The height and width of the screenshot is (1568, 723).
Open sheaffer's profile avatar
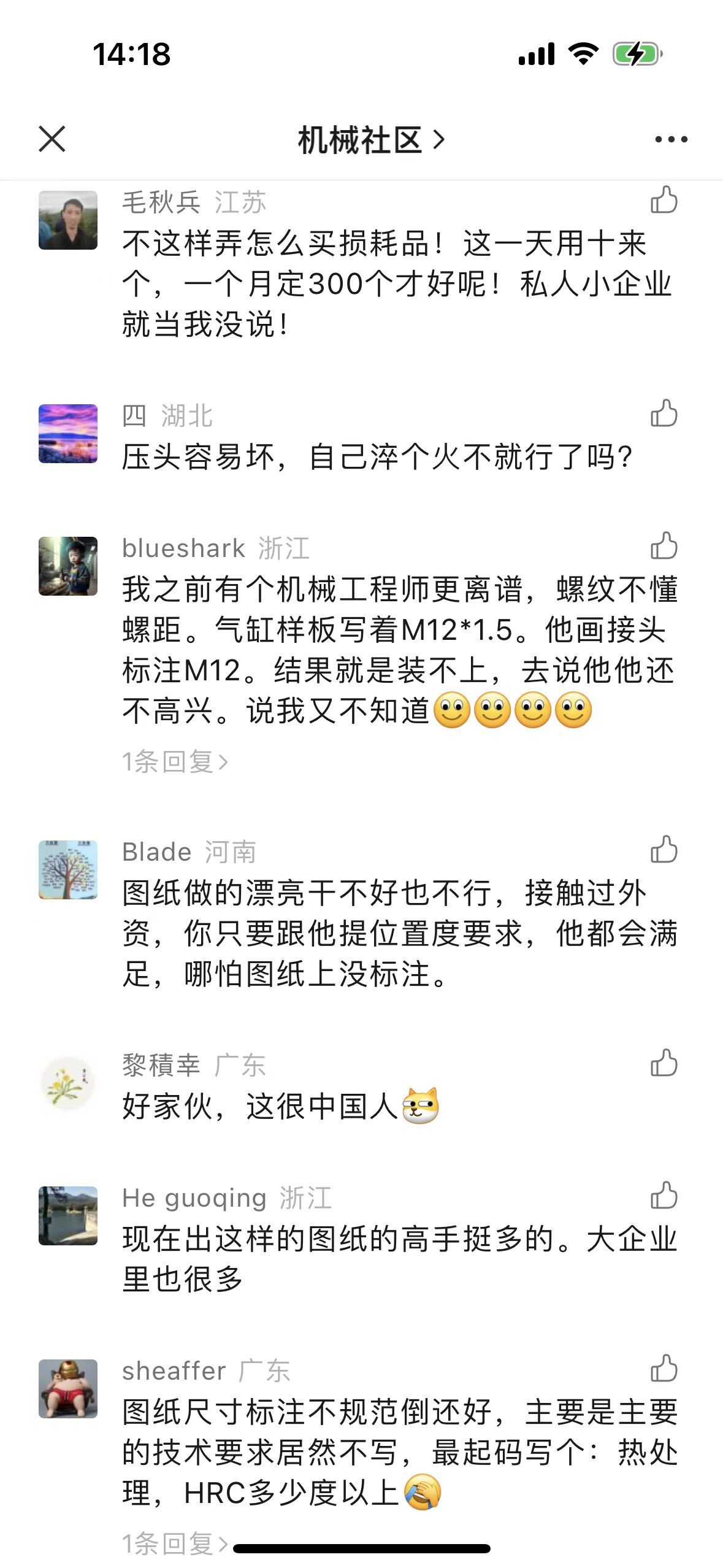68,1389
